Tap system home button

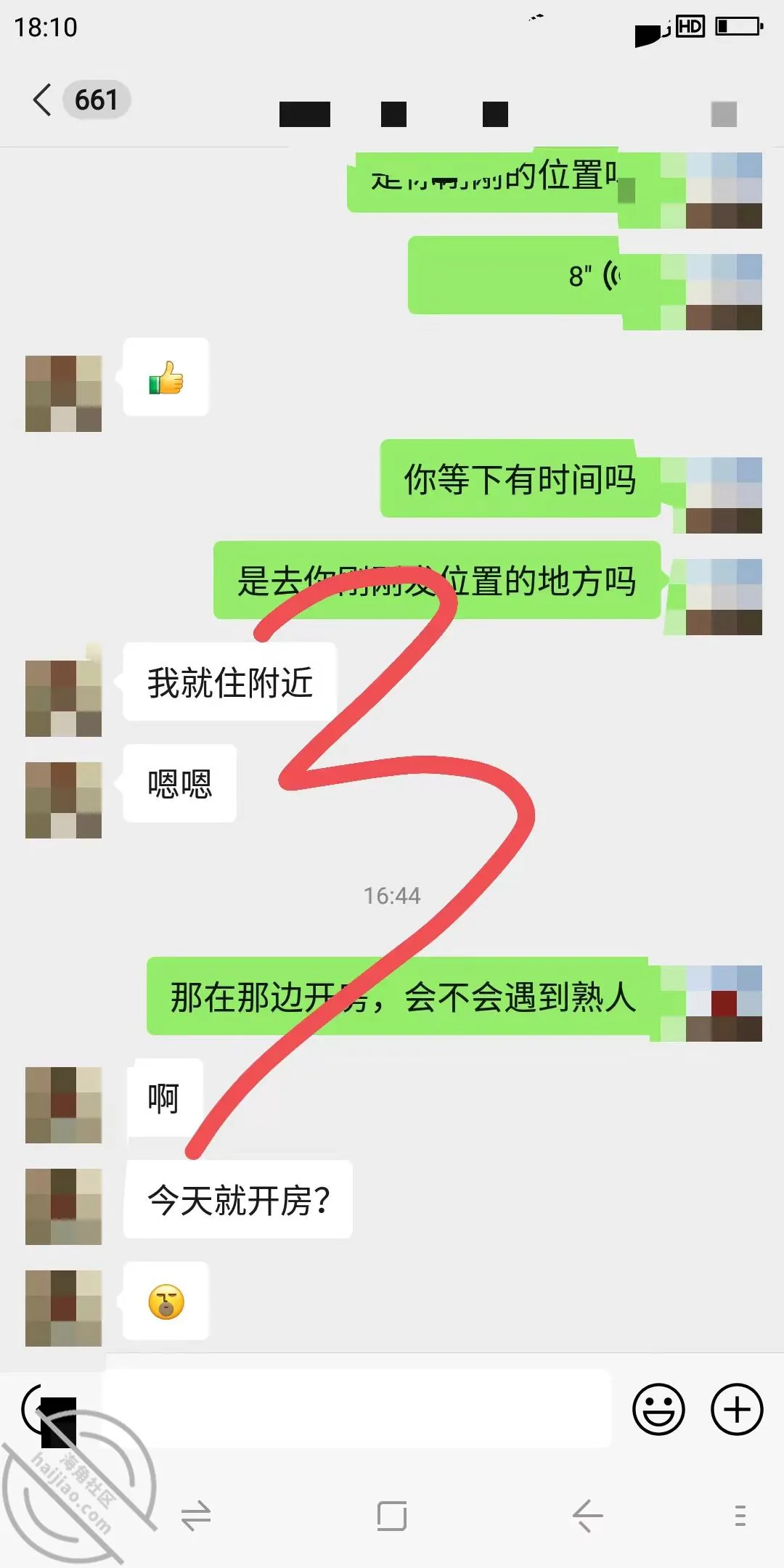click(392, 1516)
